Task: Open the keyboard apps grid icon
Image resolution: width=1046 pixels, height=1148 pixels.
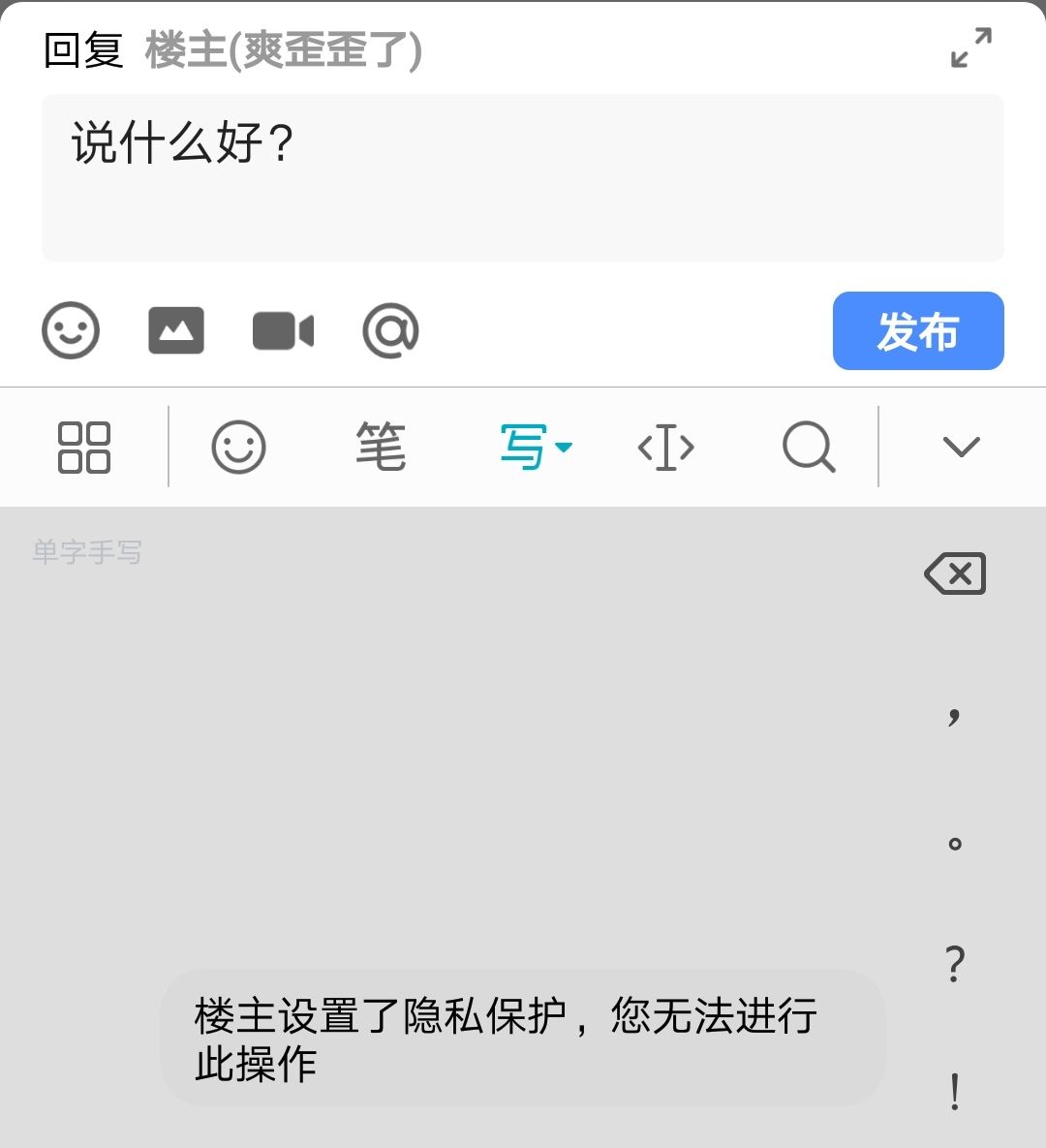Action: tap(82, 447)
